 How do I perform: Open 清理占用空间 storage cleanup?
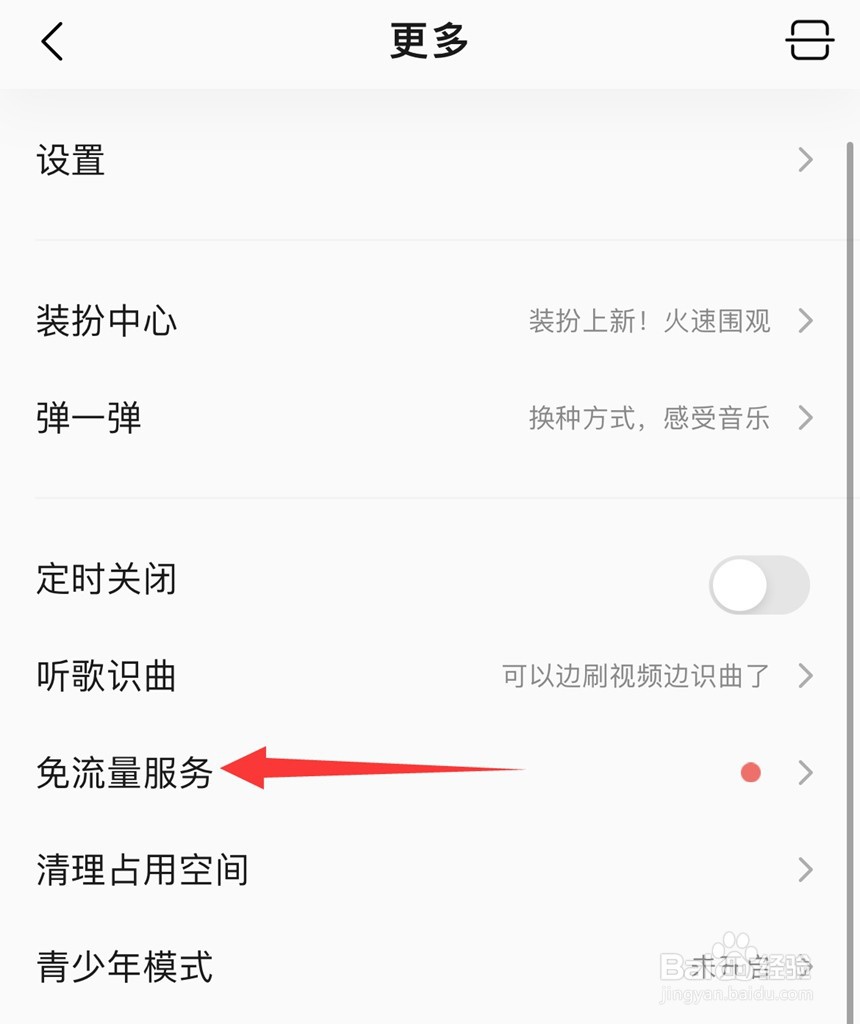pos(143,870)
